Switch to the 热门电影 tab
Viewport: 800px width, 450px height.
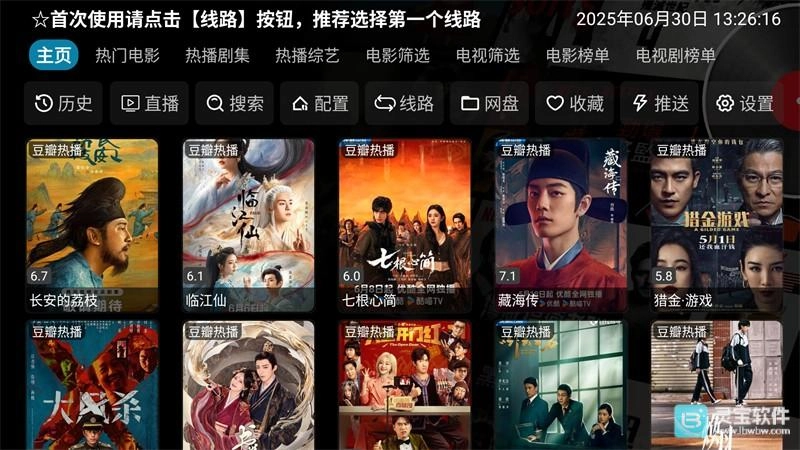click(127, 55)
